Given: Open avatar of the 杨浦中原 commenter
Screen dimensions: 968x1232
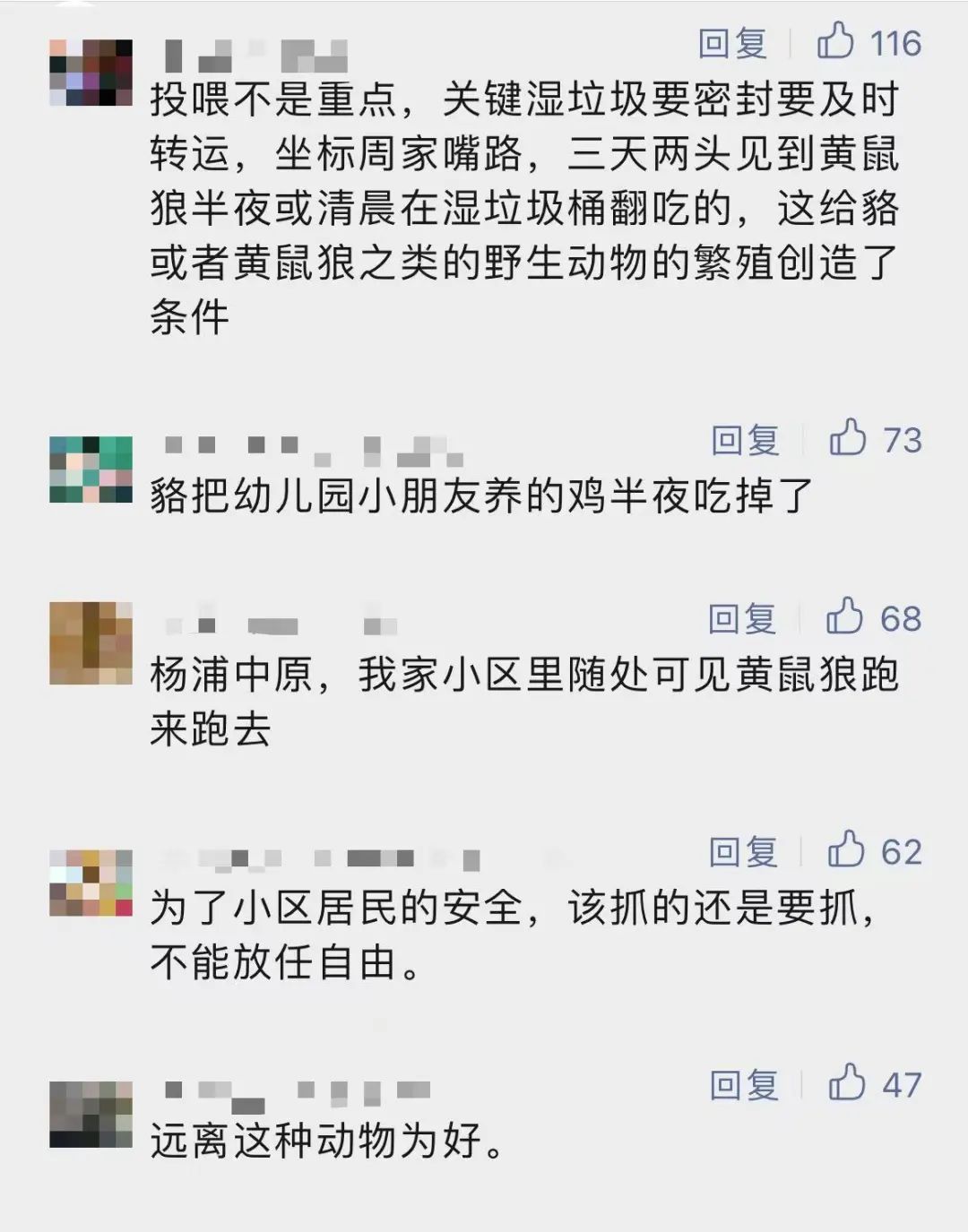Looking at the screenshot, I should point(91,643).
